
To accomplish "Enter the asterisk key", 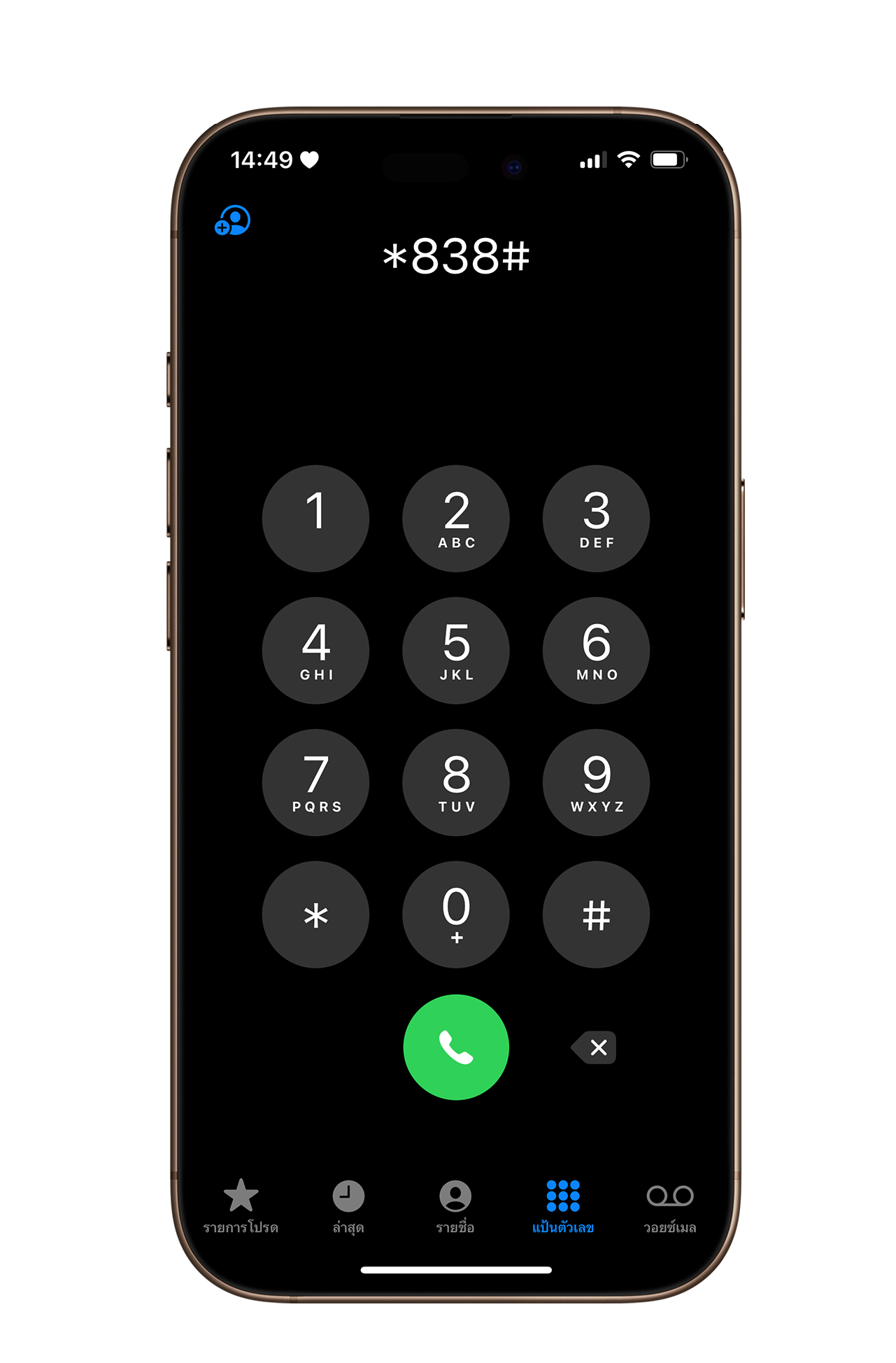I will (x=315, y=914).
